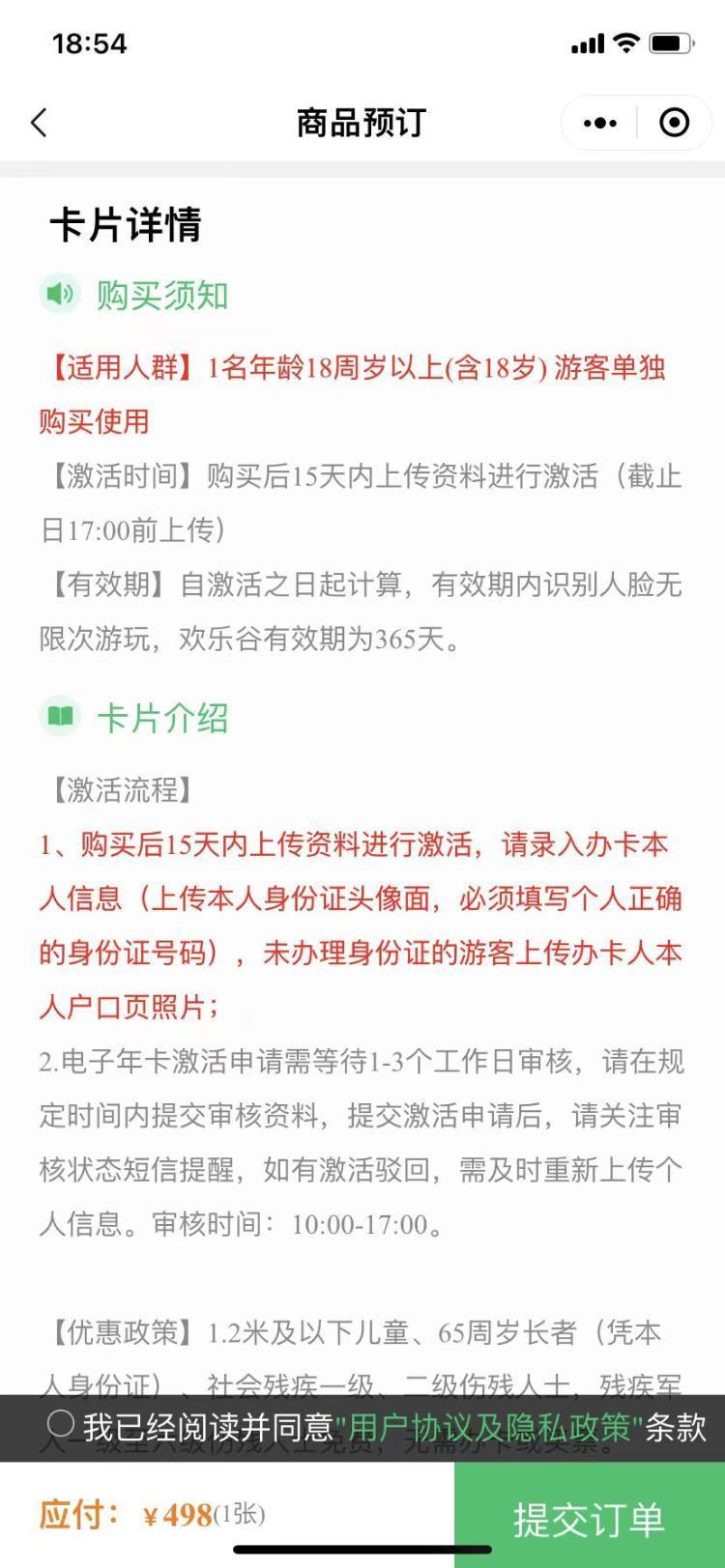Submit the order with 提交订单

[590, 1519]
